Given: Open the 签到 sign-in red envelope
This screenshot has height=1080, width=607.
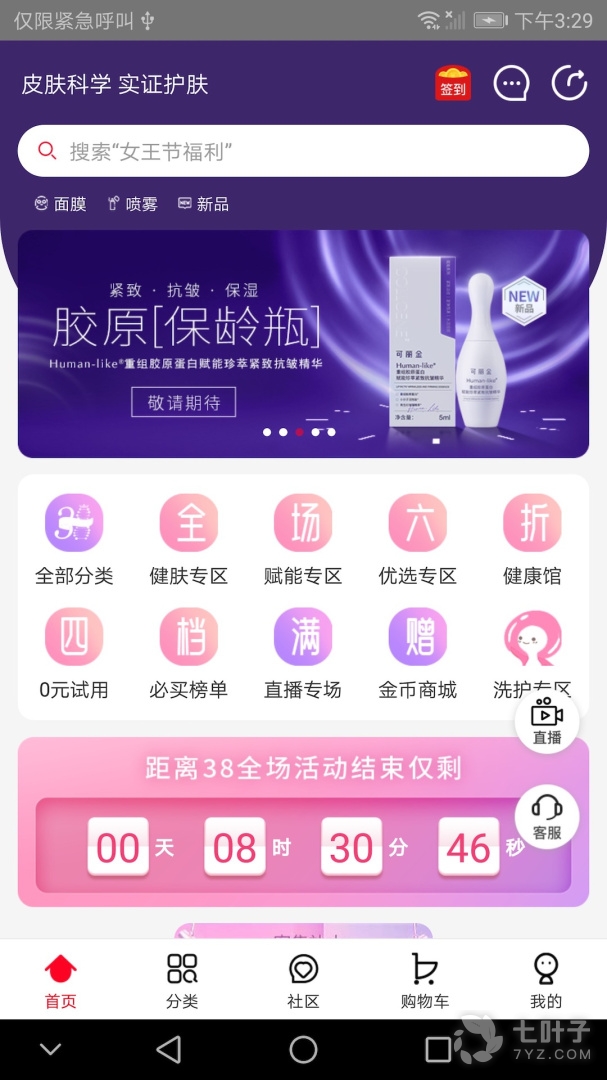Looking at the screenshot, I should point(452,84).
